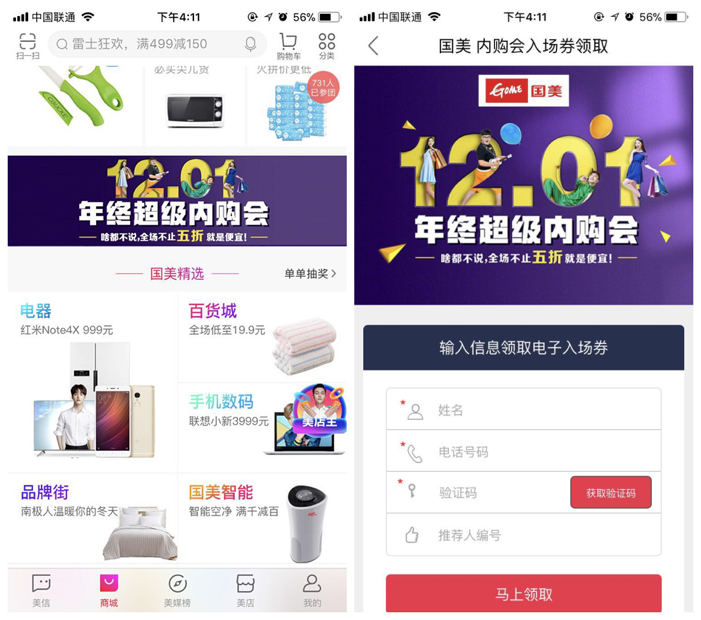Open the 单单抽奖 link
This screenshot has width=701, height=620.
coord(310,273)
